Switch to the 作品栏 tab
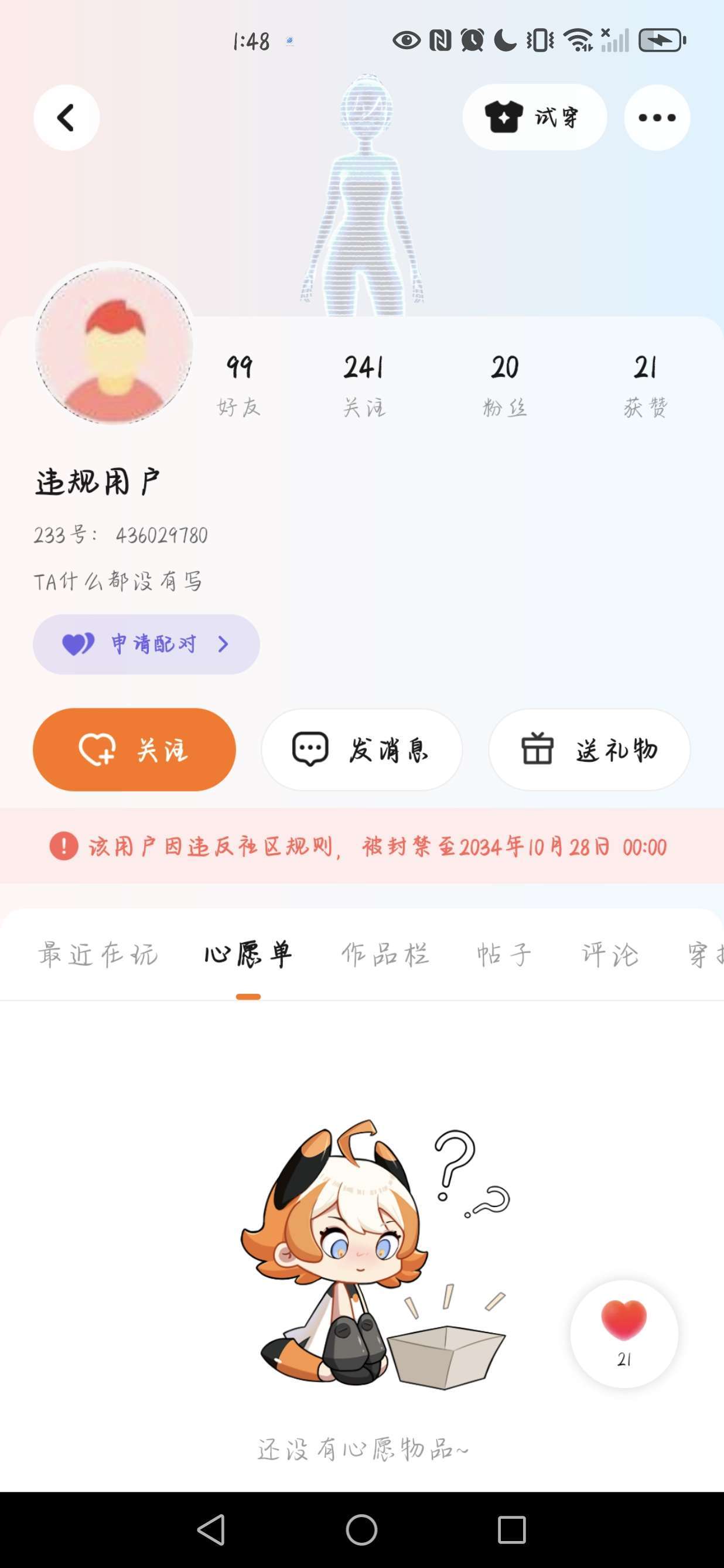Screen dimensions: 724x1568 tap(385, 954)
